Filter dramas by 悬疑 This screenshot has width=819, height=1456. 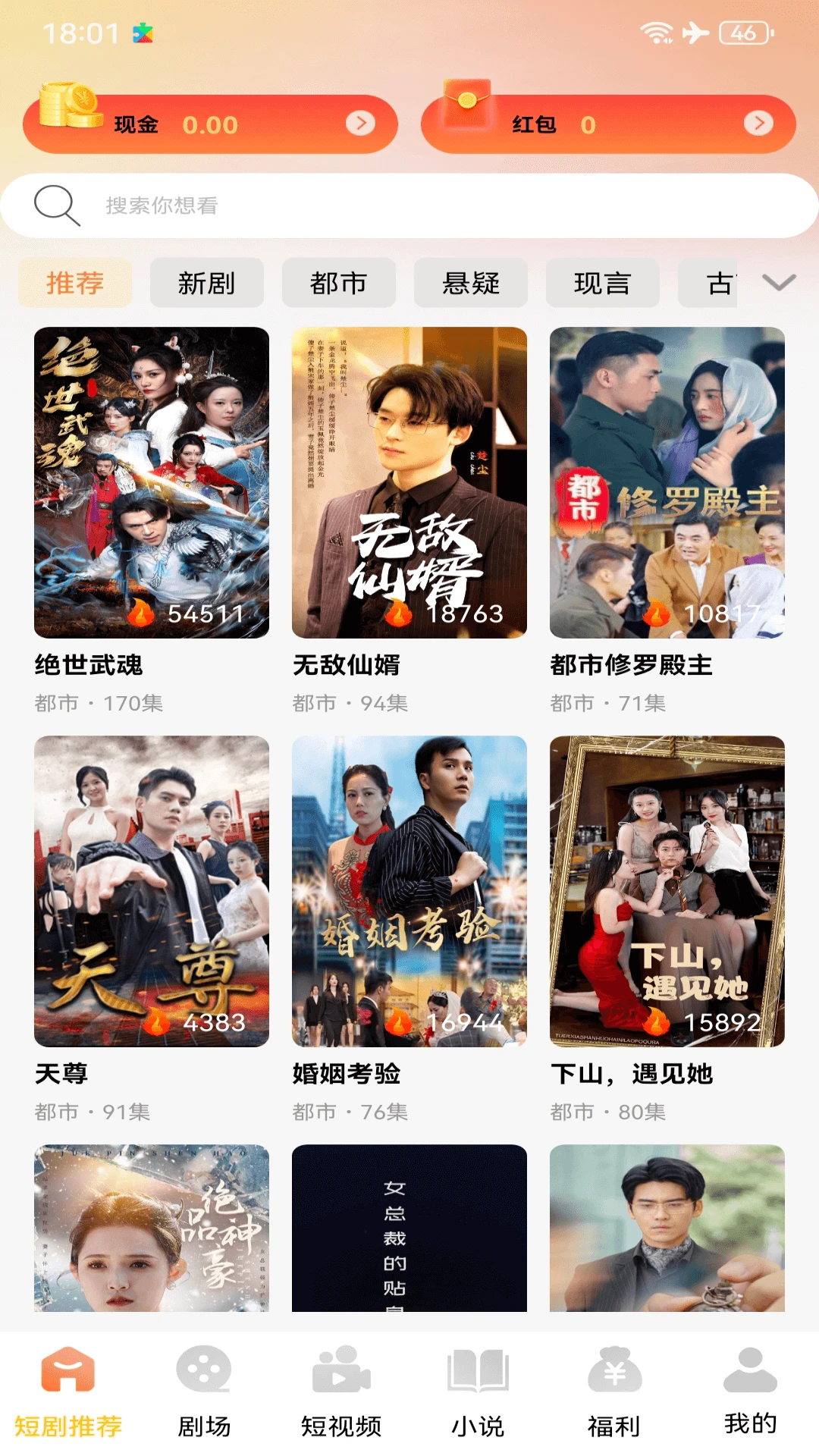tap(470, 283)
